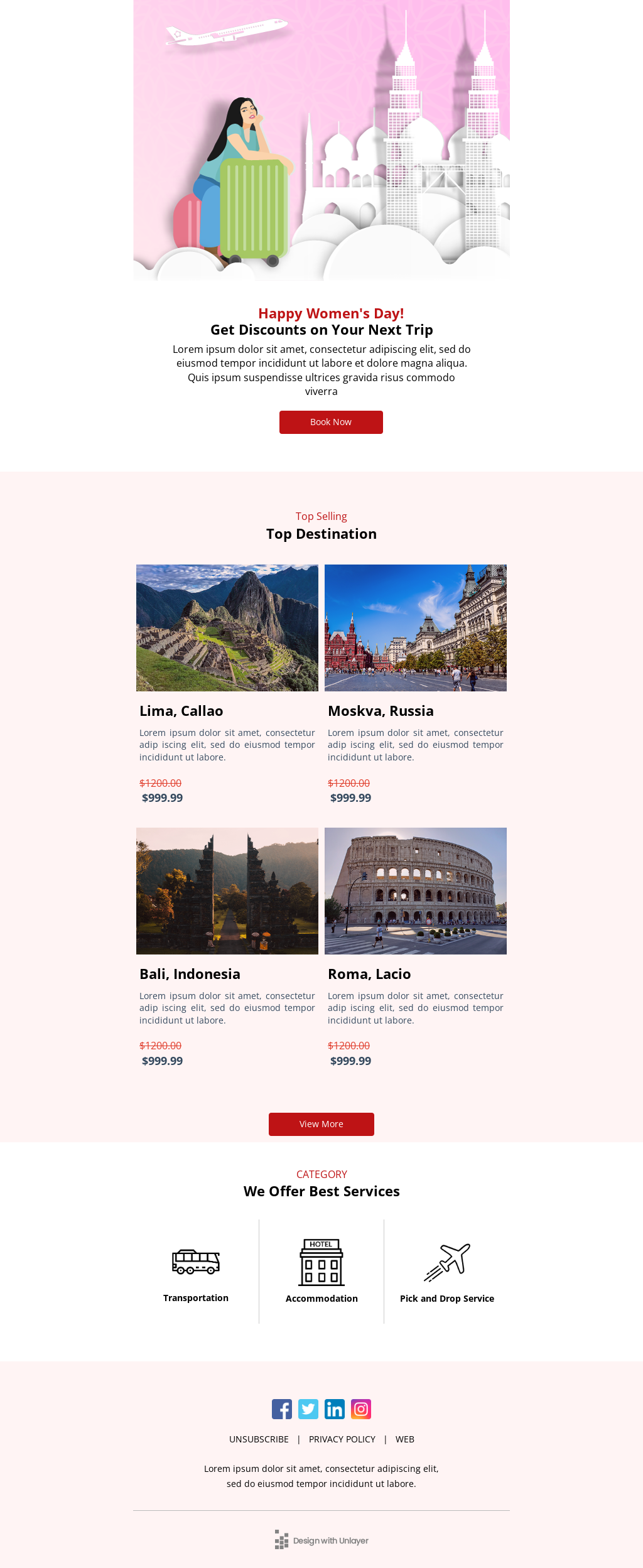
Task: Tap the Book Now button
Action: tap(331, 422)
